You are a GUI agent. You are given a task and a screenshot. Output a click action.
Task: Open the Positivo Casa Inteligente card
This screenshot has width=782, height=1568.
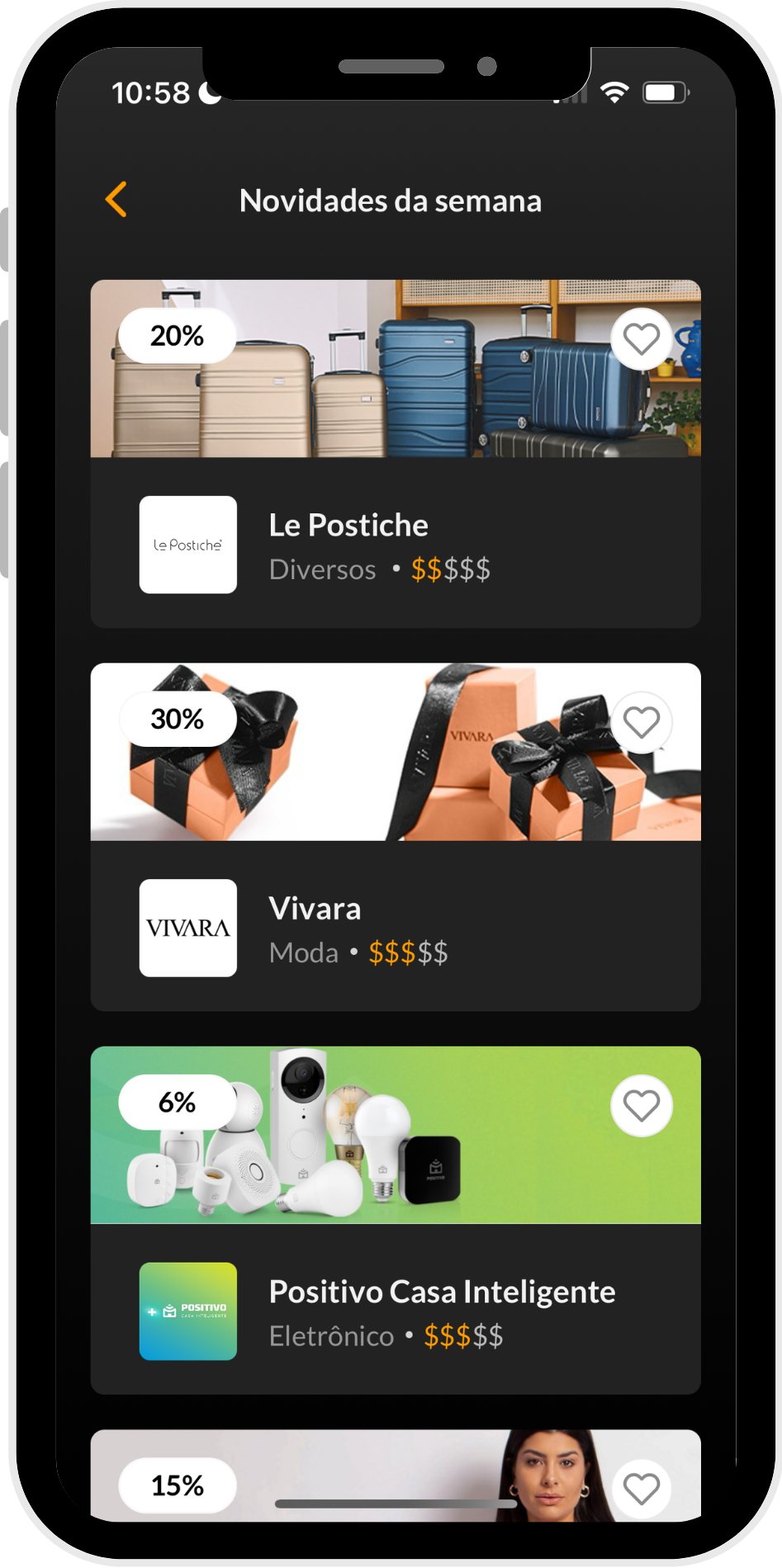pyautogui.click(x=395, y=1311)
